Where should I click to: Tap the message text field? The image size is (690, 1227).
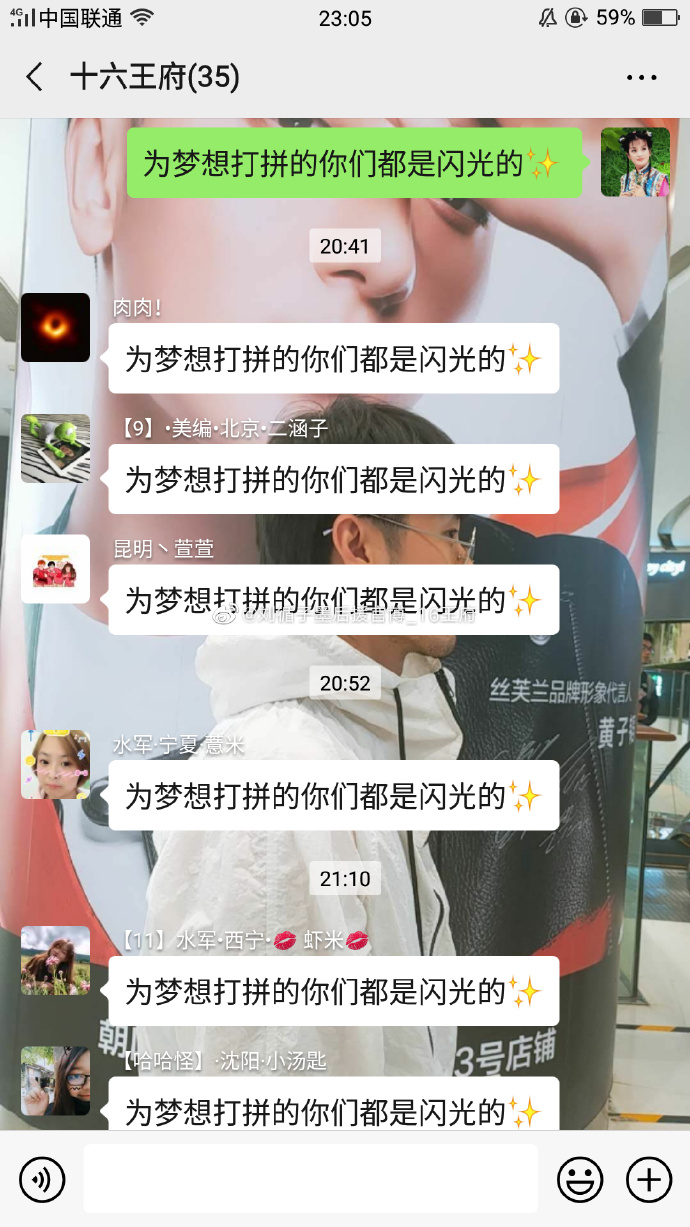pos(310,1180)
